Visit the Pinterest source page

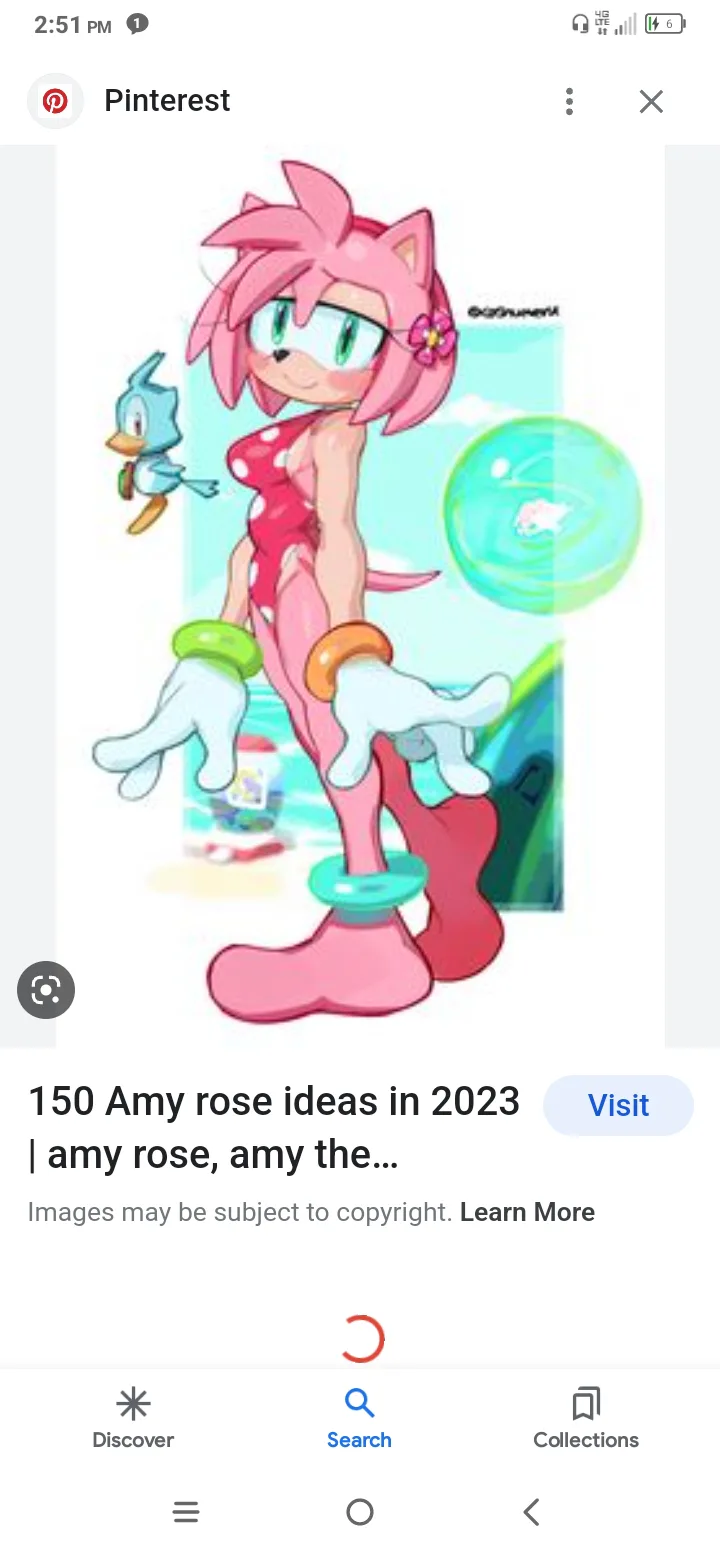pyautogui.click(x=618, y=1105)
